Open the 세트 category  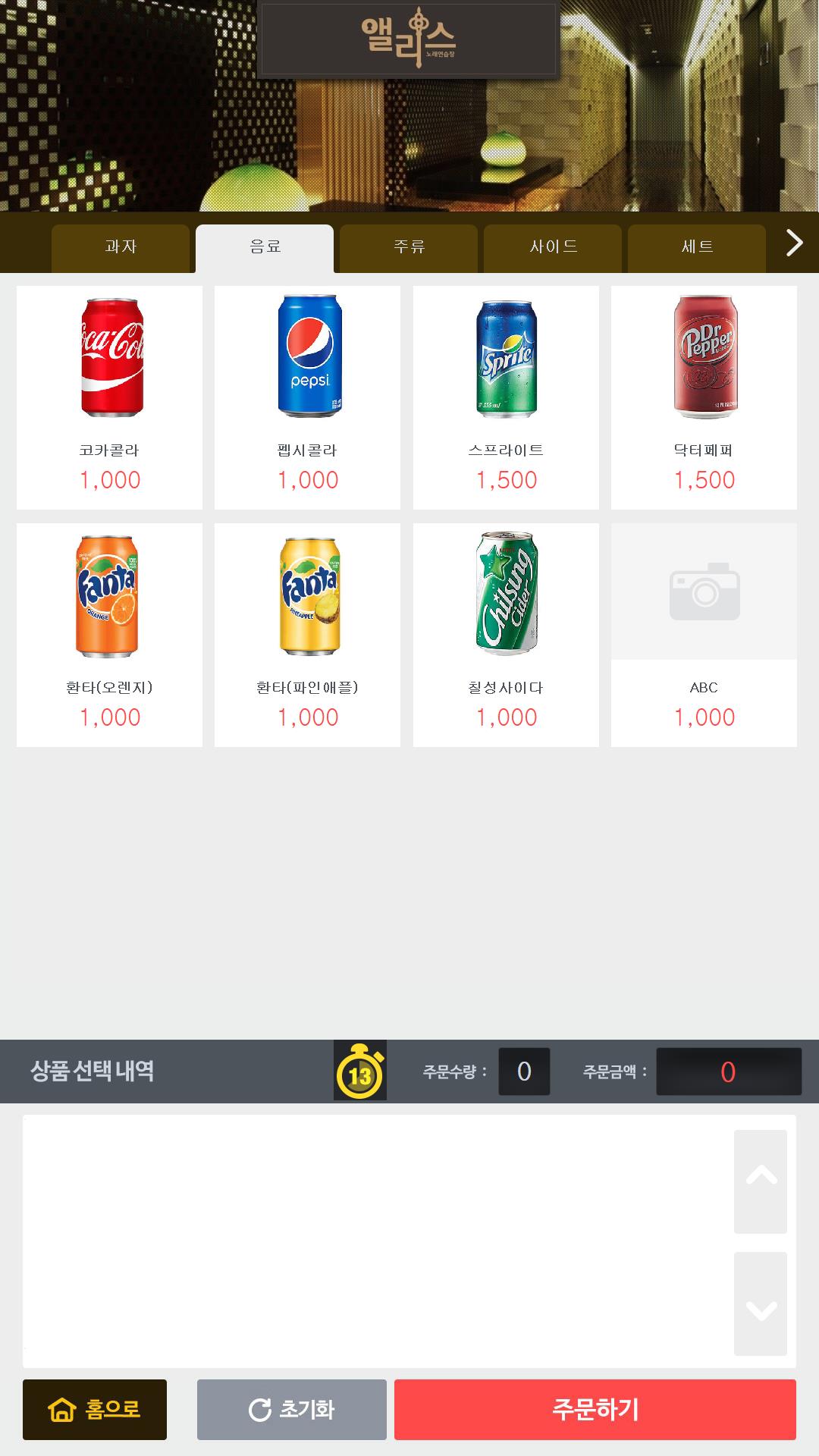click(695, 247)
